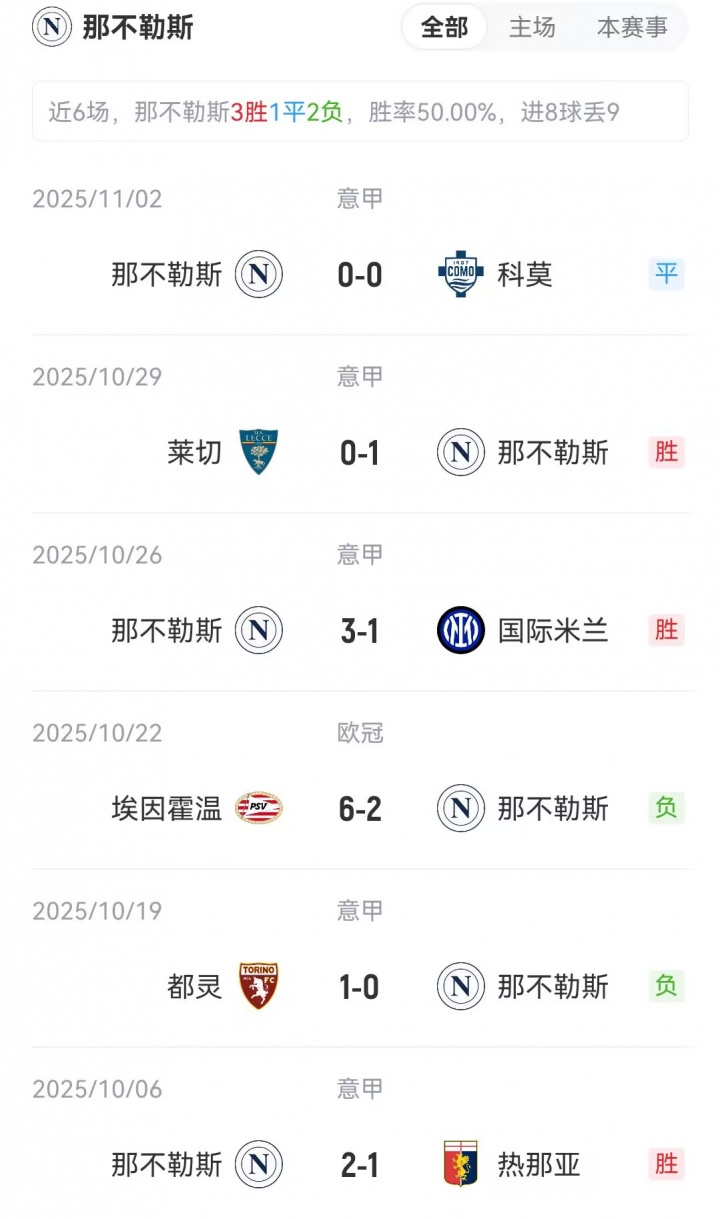The height and width of the screenshot is (1219, 720).
Task: Open the 埃因霍温 vs 那不勒斯 6-2 match
Action: (x=360, y=808)
